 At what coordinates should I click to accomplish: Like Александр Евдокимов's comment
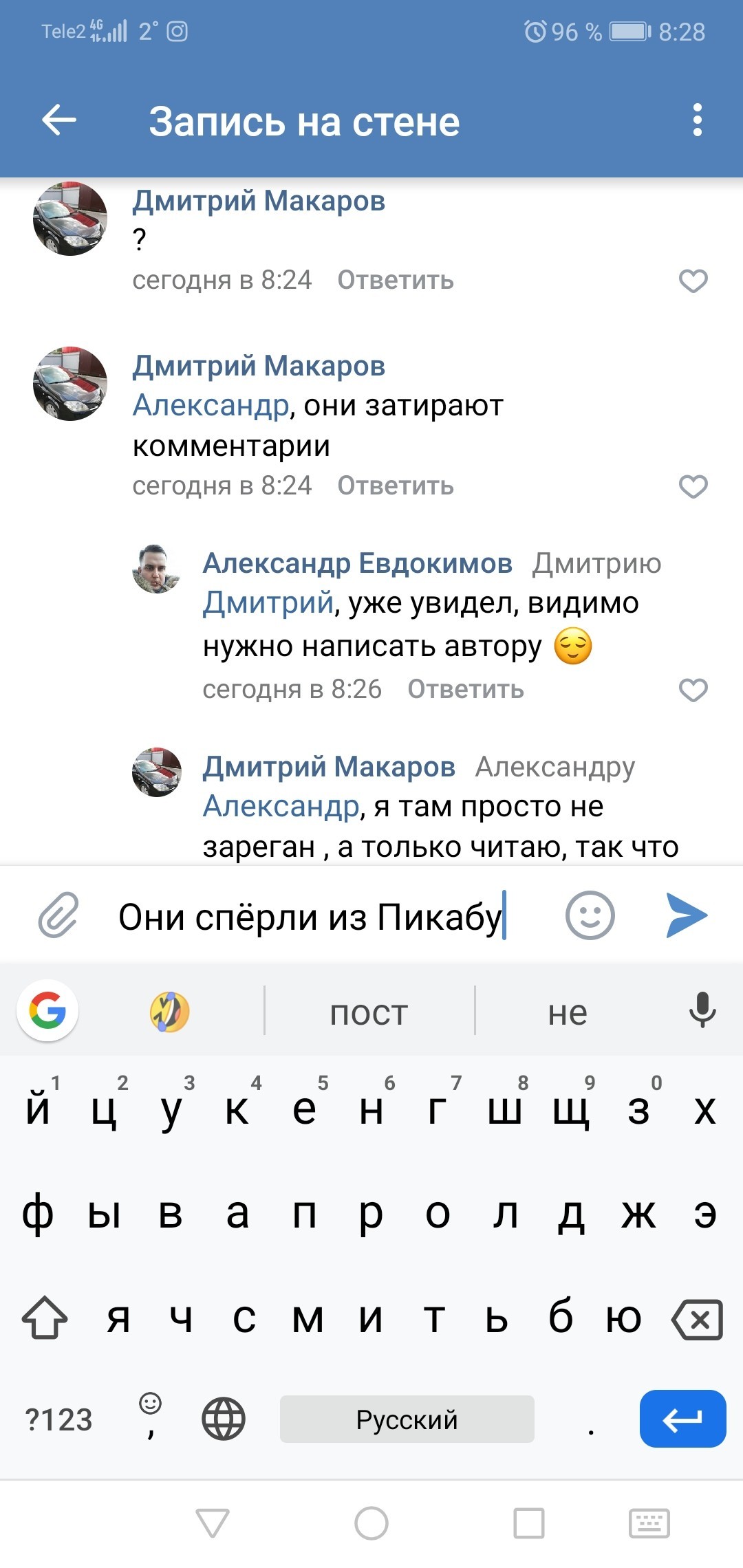[693, 689]
